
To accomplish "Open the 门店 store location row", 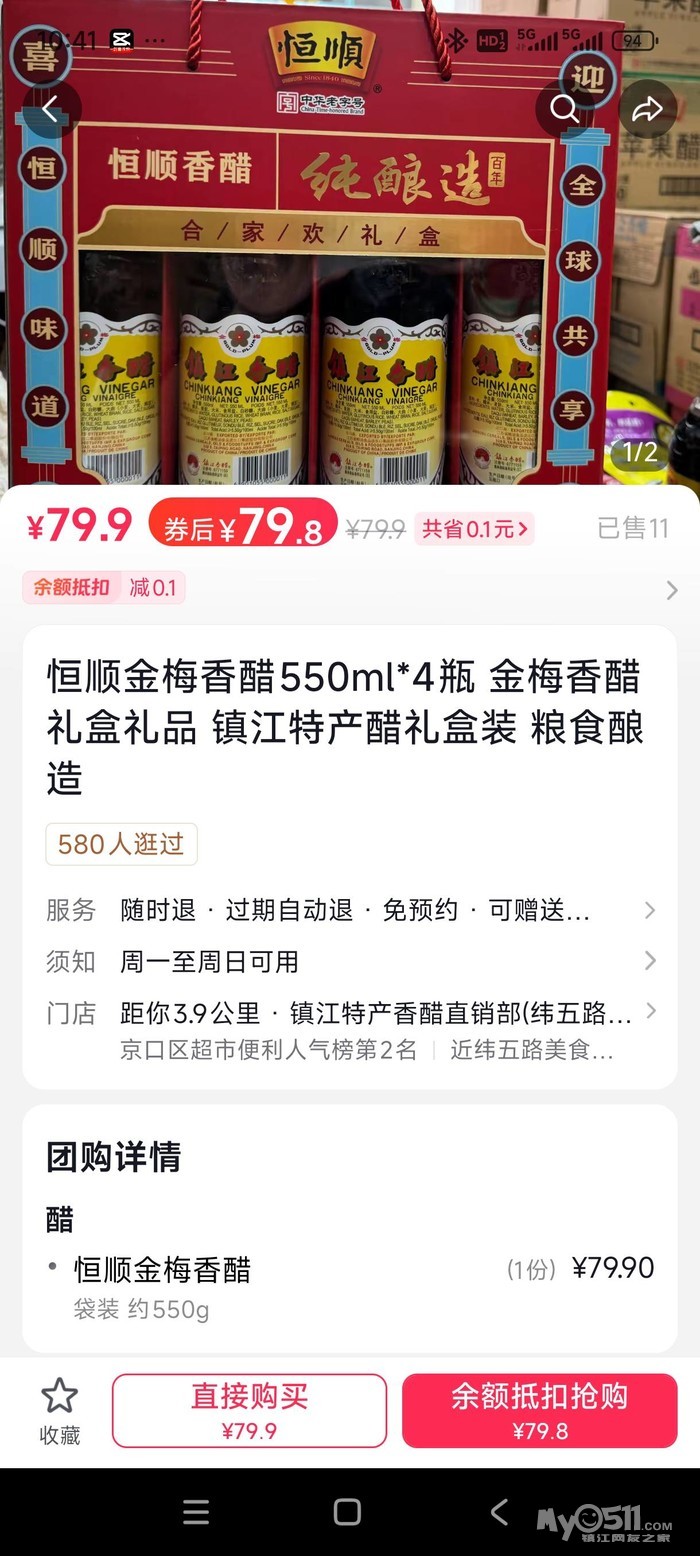I will point(350,1014).
